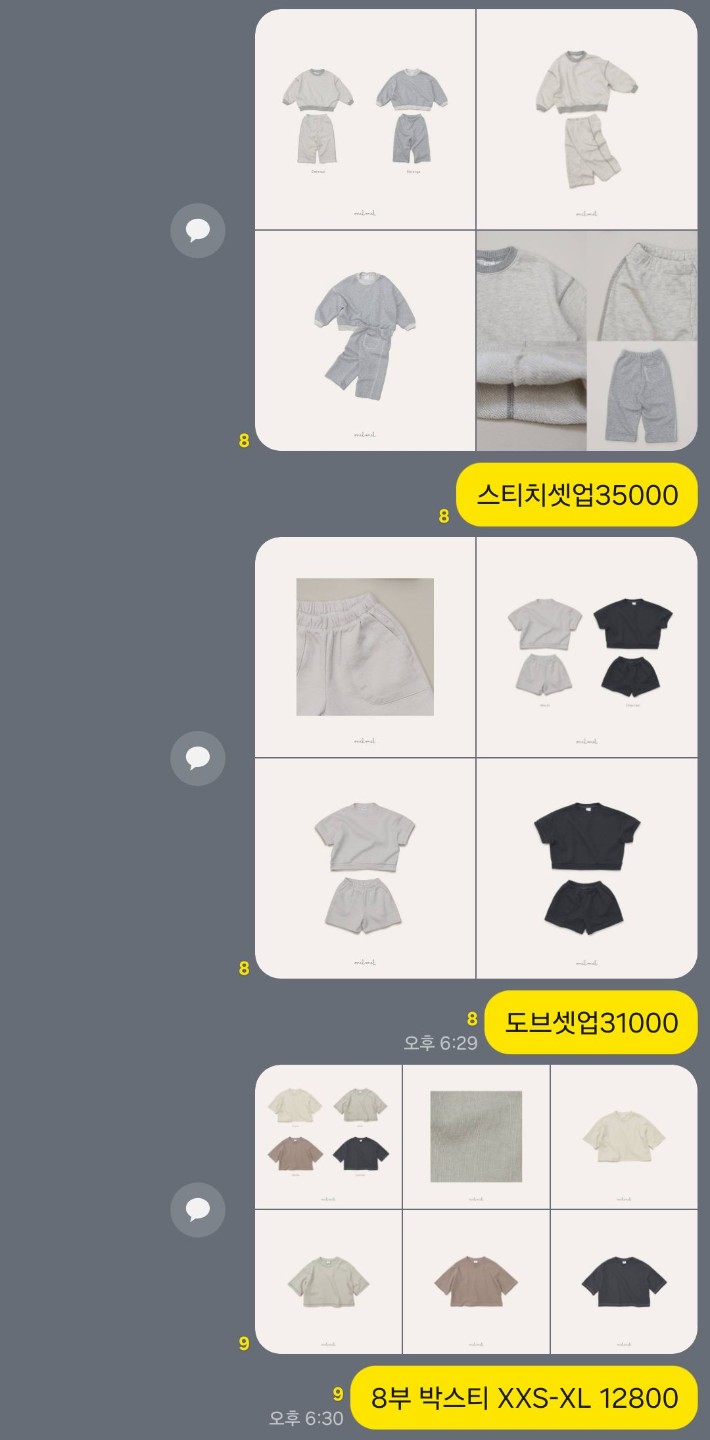The height and width of the screenshot is (1440, 710).
Task: View the photo of gray and black short sets together
Action: 587,647
